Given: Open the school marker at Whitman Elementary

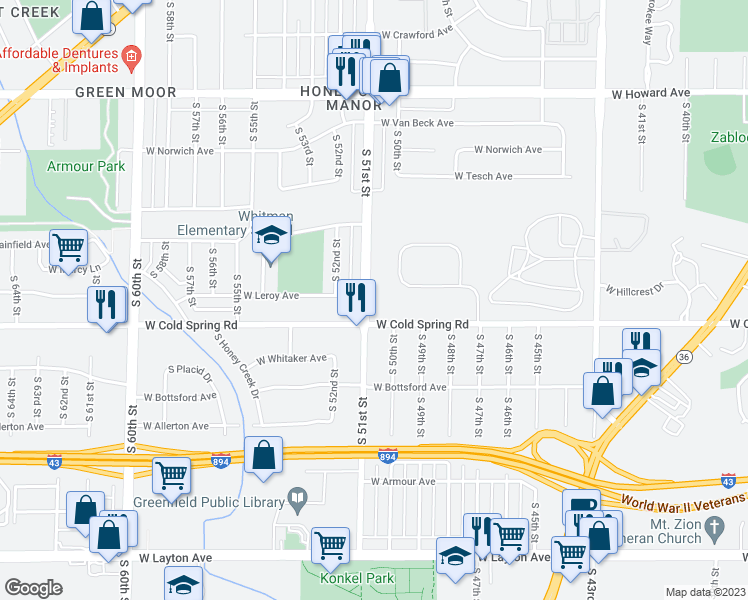Looking at the screenshot, I should tap(271, 238).
